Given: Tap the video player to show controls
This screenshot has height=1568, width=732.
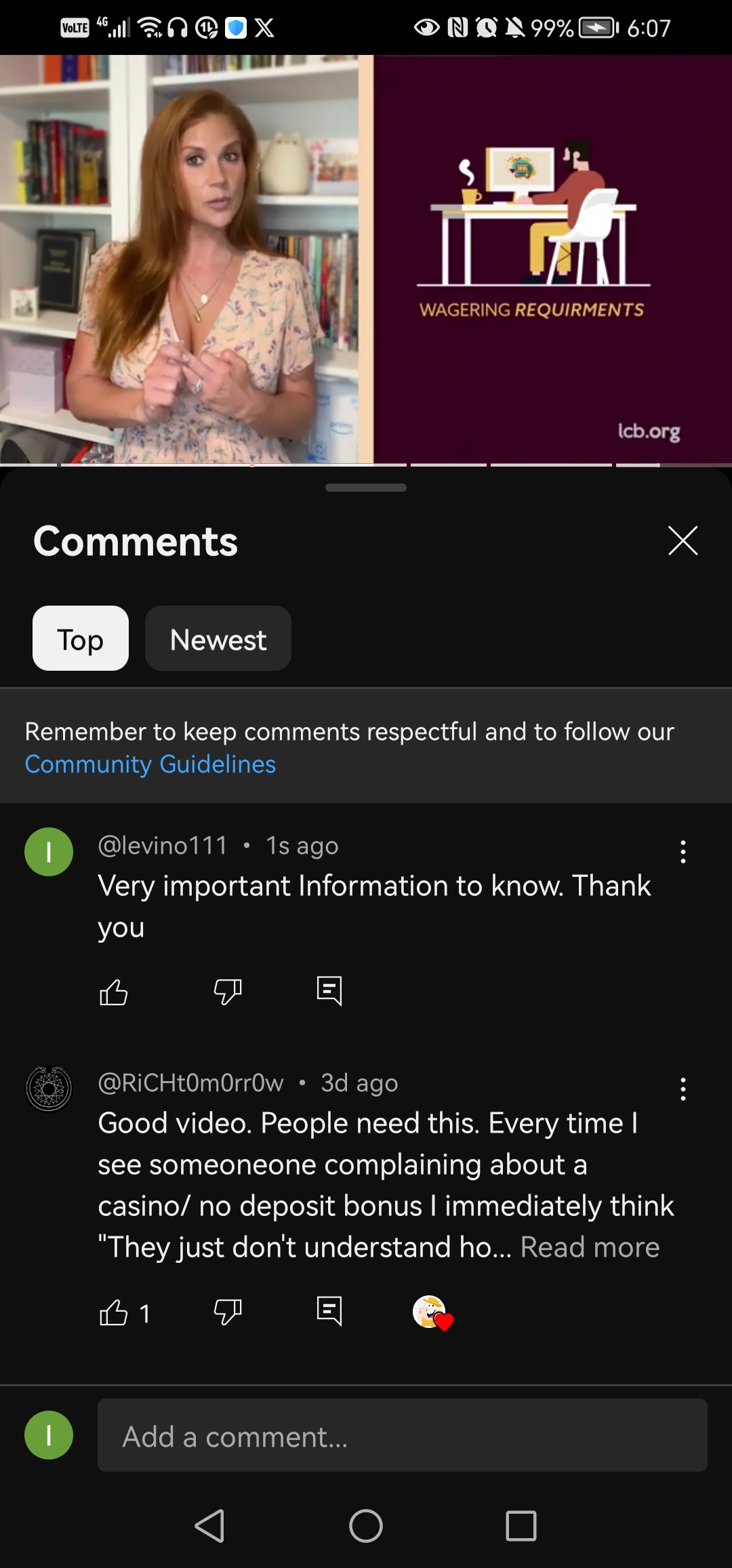Looking at the screenshot, I should point(366,259).
